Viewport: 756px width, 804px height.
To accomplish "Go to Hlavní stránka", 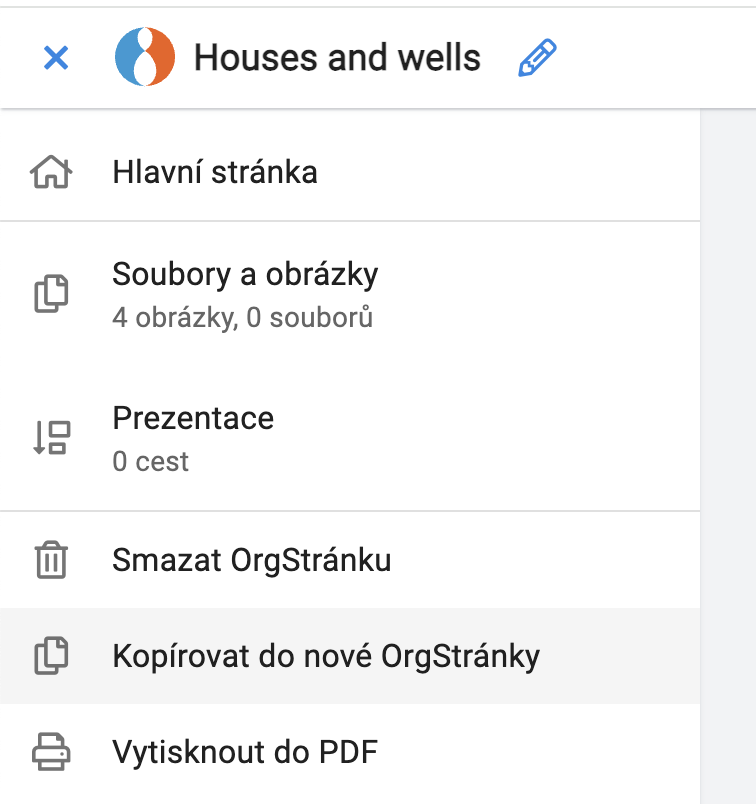I will click(215, 173).
